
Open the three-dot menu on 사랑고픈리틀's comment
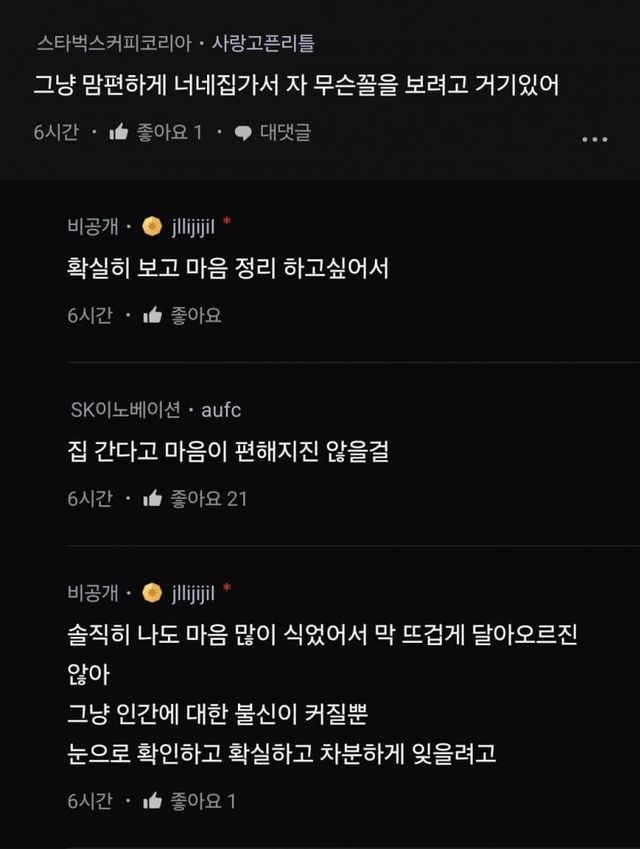click(594, 139)
